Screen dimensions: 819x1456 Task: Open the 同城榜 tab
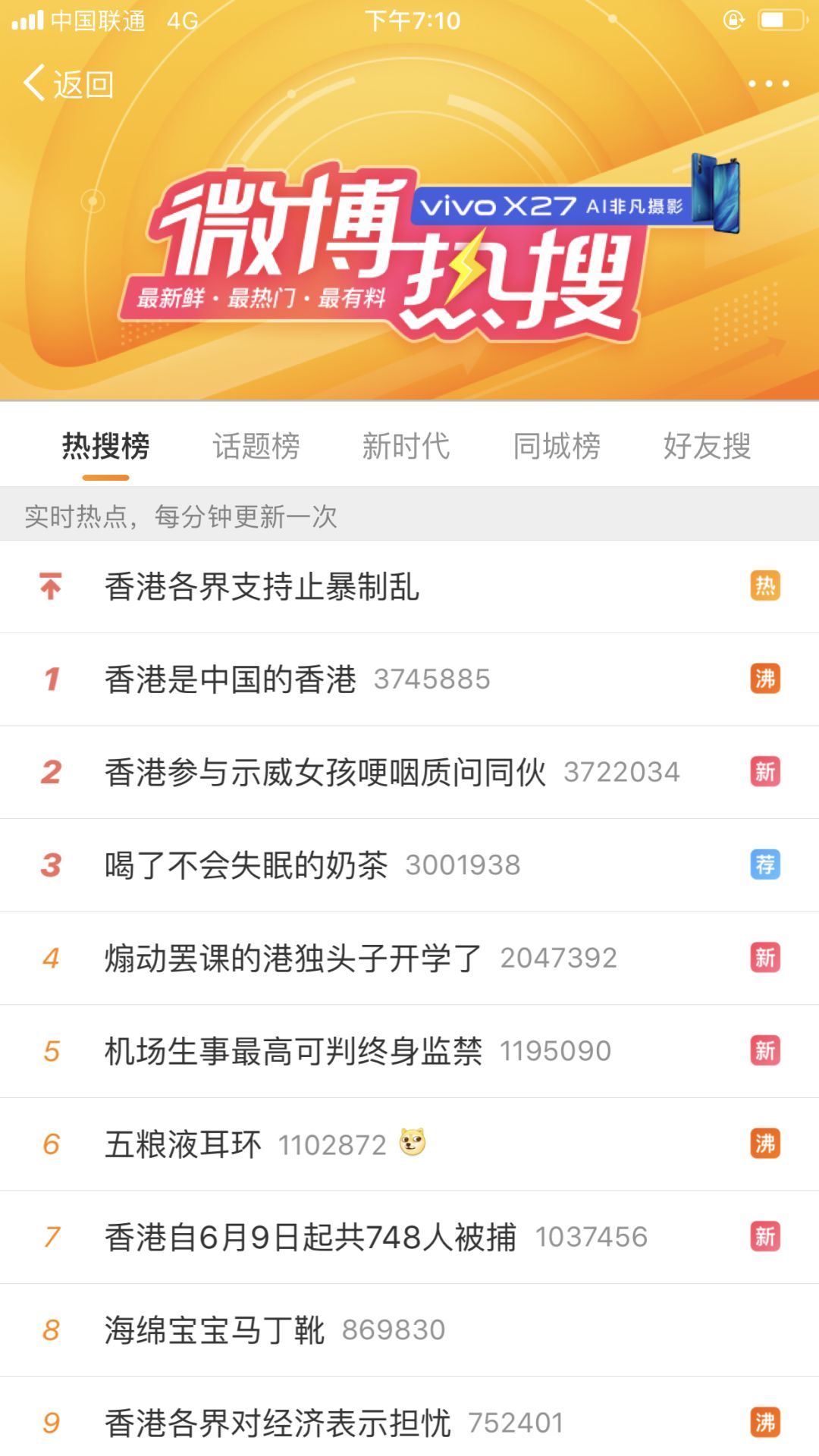click(x=557, y=446)
